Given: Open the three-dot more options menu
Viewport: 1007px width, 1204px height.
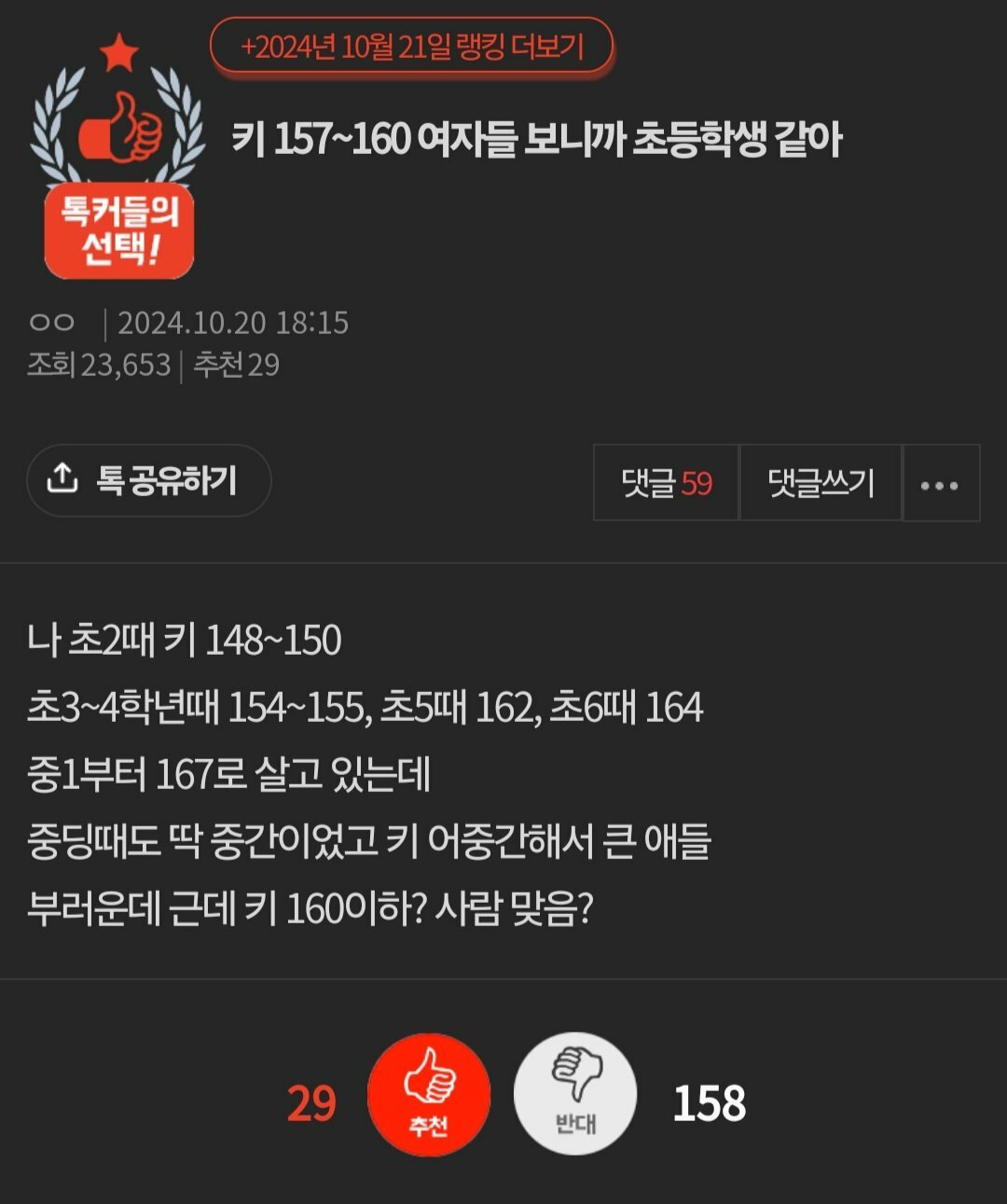Looking at the screenshot, I should point(940,484).
